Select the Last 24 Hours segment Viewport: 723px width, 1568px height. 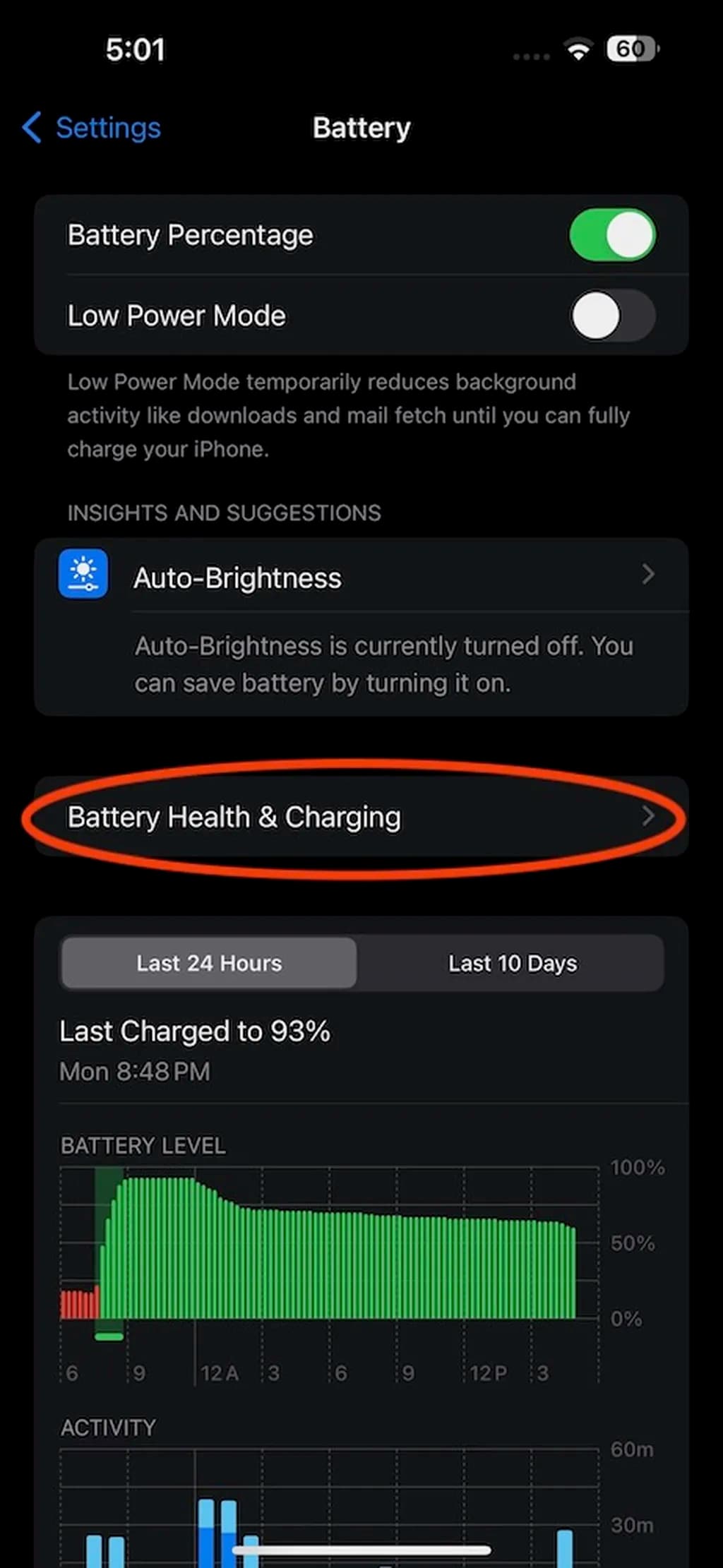pos(209,963)
